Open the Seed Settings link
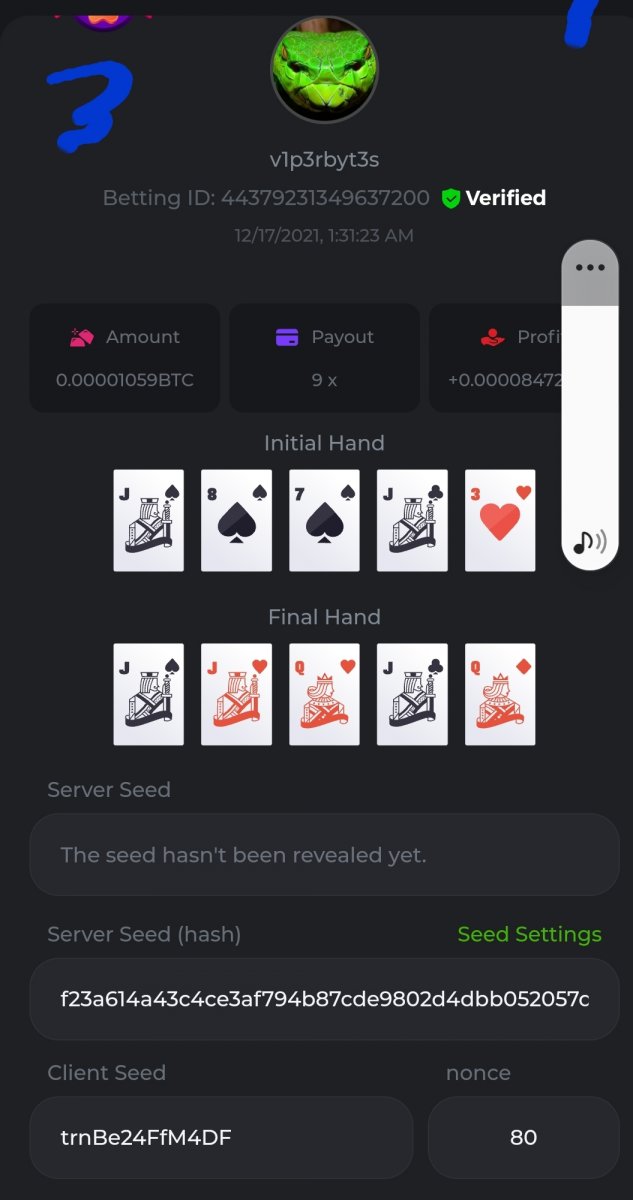 point(529,934)
